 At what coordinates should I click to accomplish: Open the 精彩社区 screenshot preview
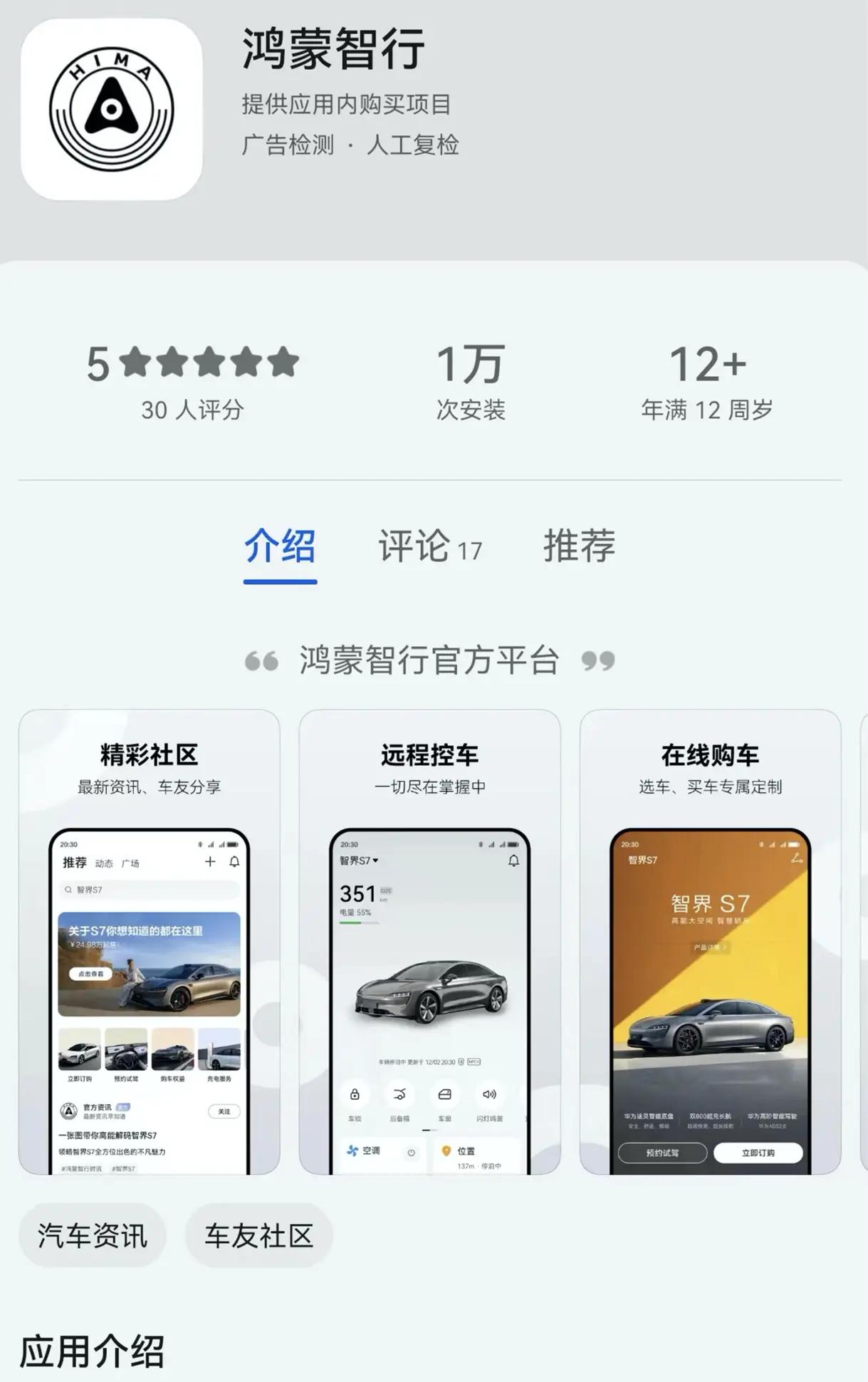[150, 941]
